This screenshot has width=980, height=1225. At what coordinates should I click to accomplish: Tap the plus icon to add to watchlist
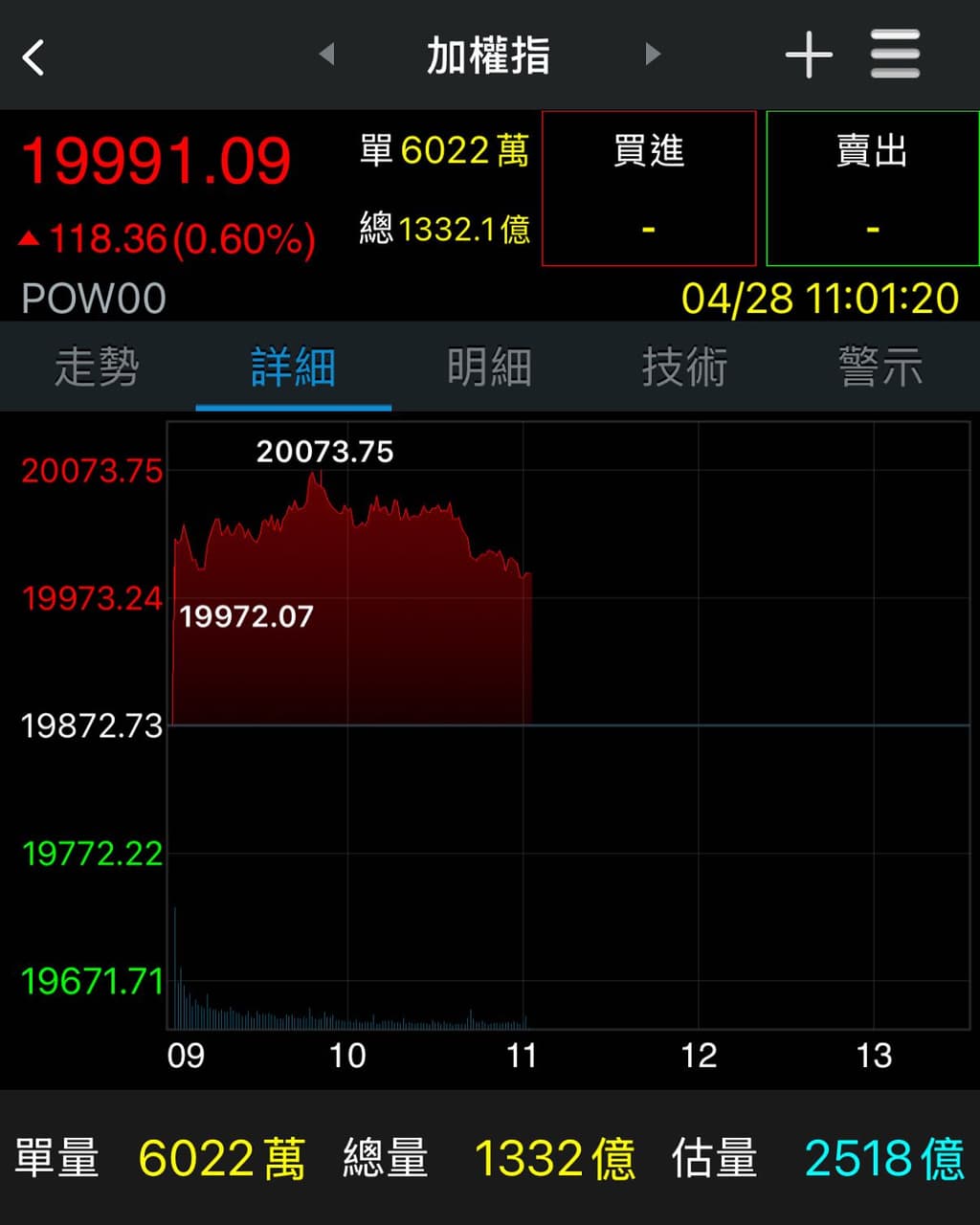pos(809,55)
